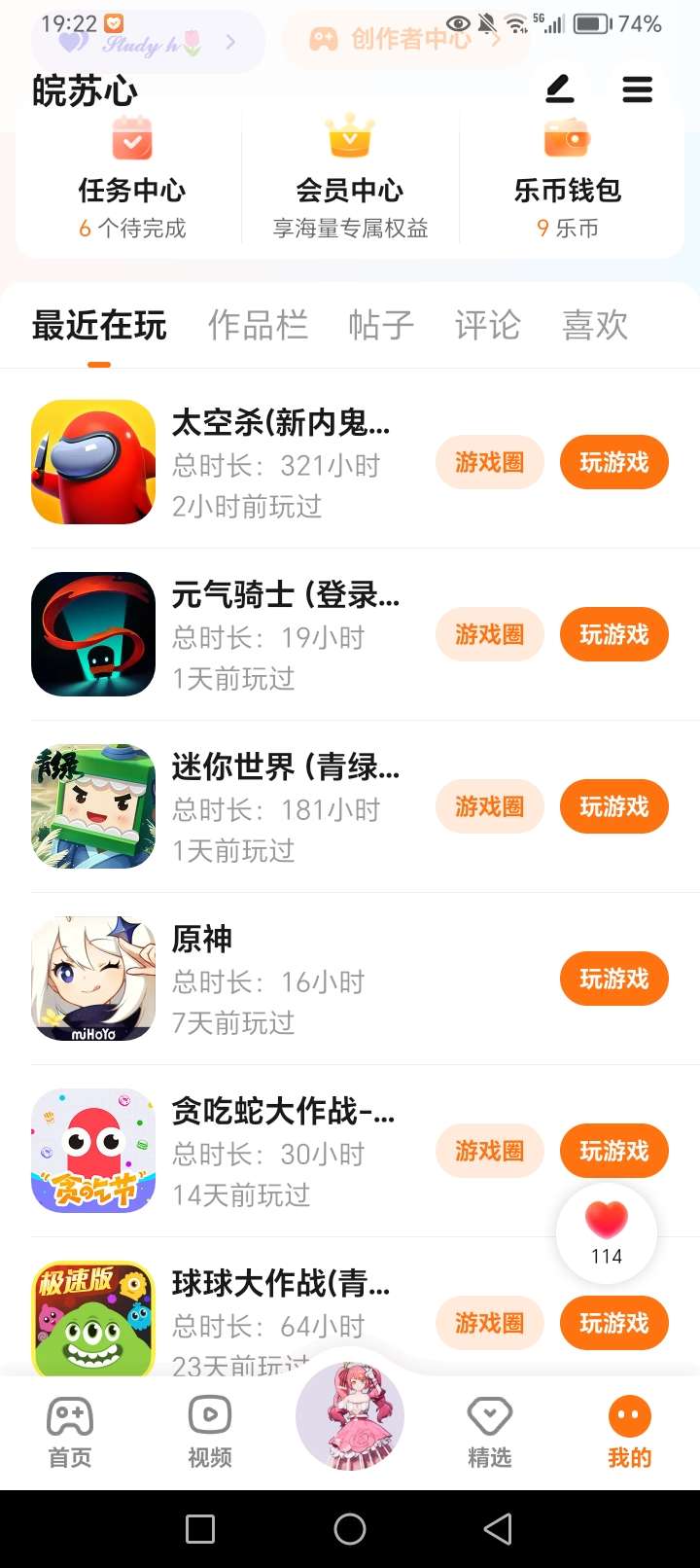Tap the floating heart with 114
Screen dimensions: 700x1568
606,1231
